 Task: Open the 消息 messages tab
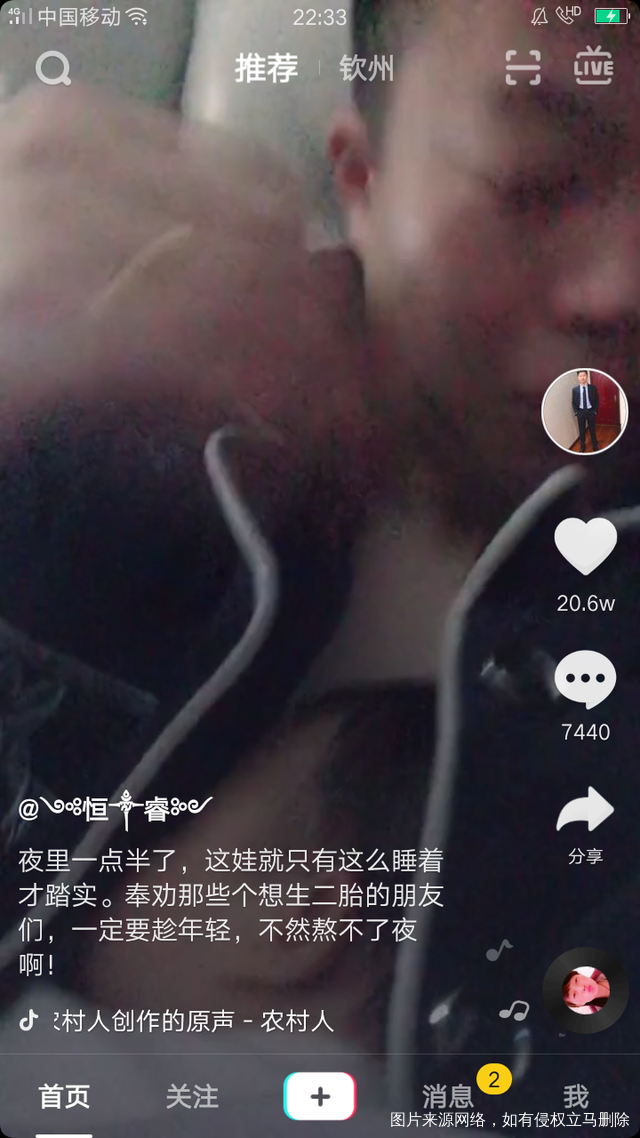coord(448,1096)
